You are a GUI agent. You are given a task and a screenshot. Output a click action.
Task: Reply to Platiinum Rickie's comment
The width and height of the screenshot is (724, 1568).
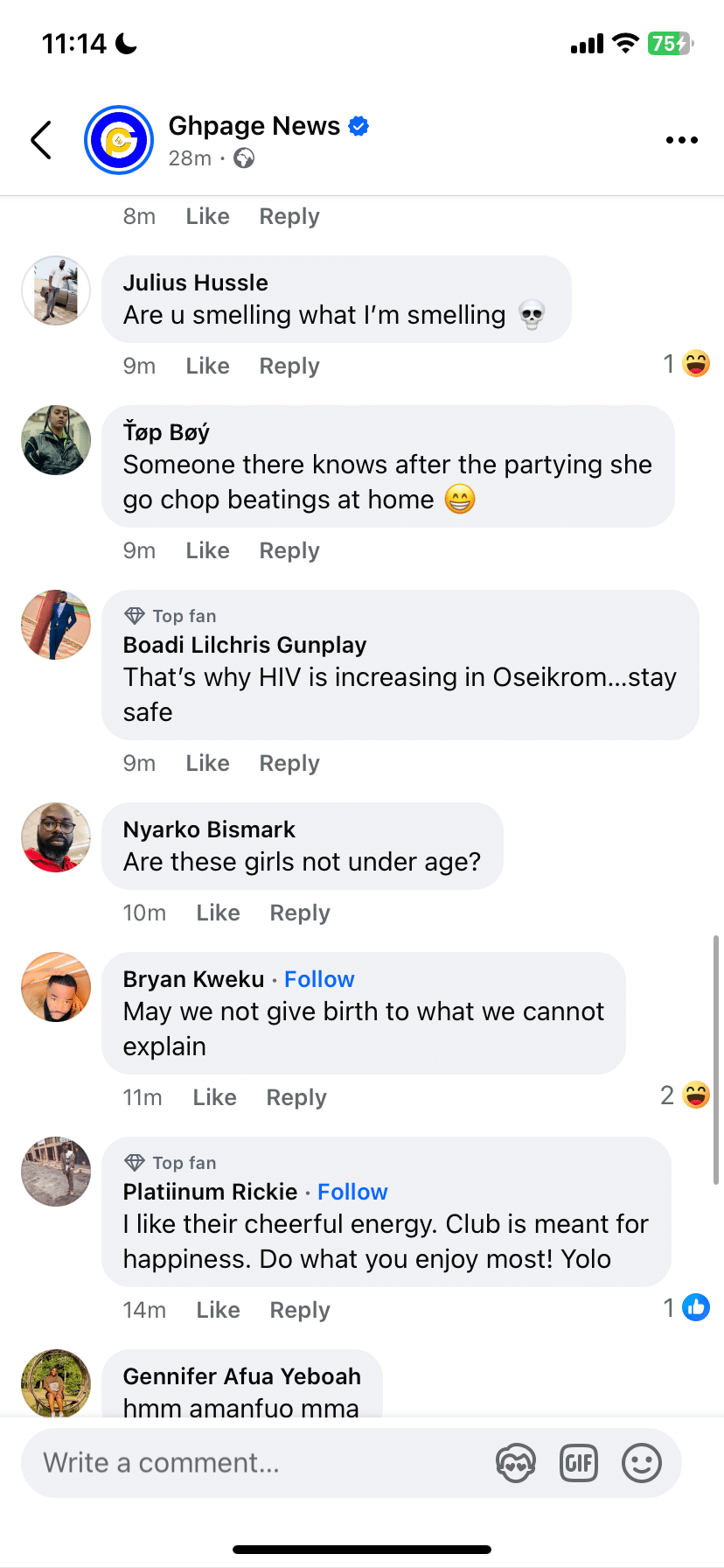300,1310
